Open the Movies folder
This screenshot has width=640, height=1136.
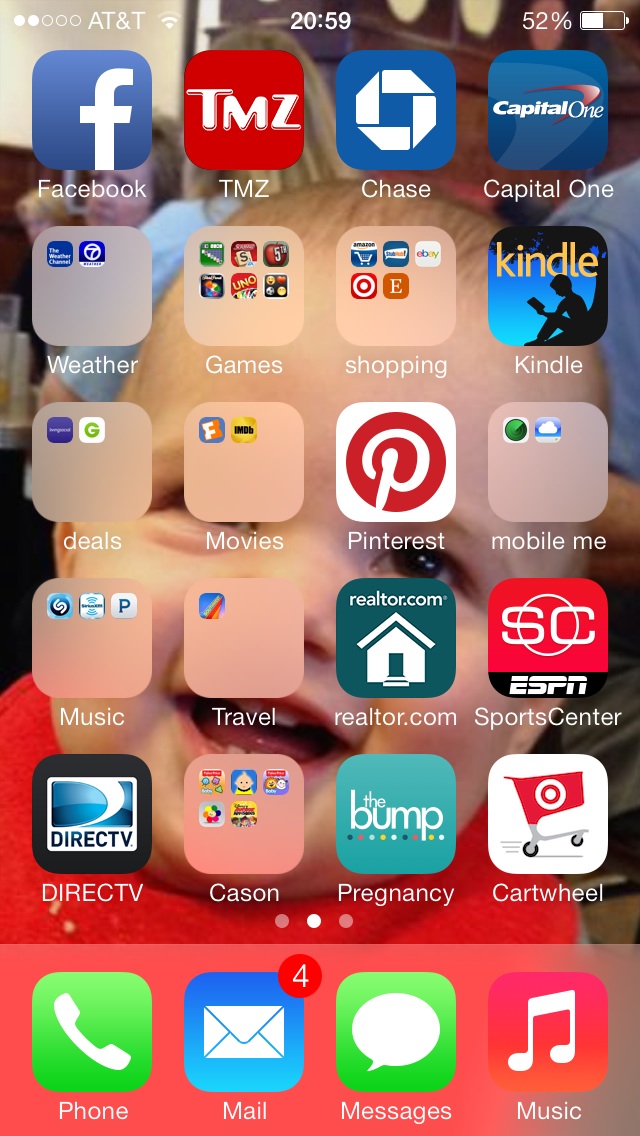[x=244, y=462]
